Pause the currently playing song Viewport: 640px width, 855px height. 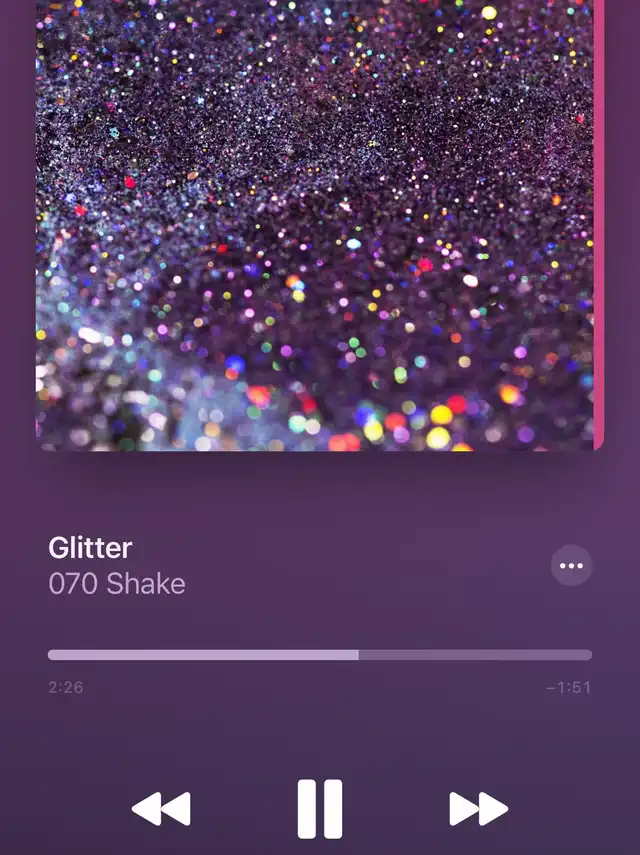point(320,809)
